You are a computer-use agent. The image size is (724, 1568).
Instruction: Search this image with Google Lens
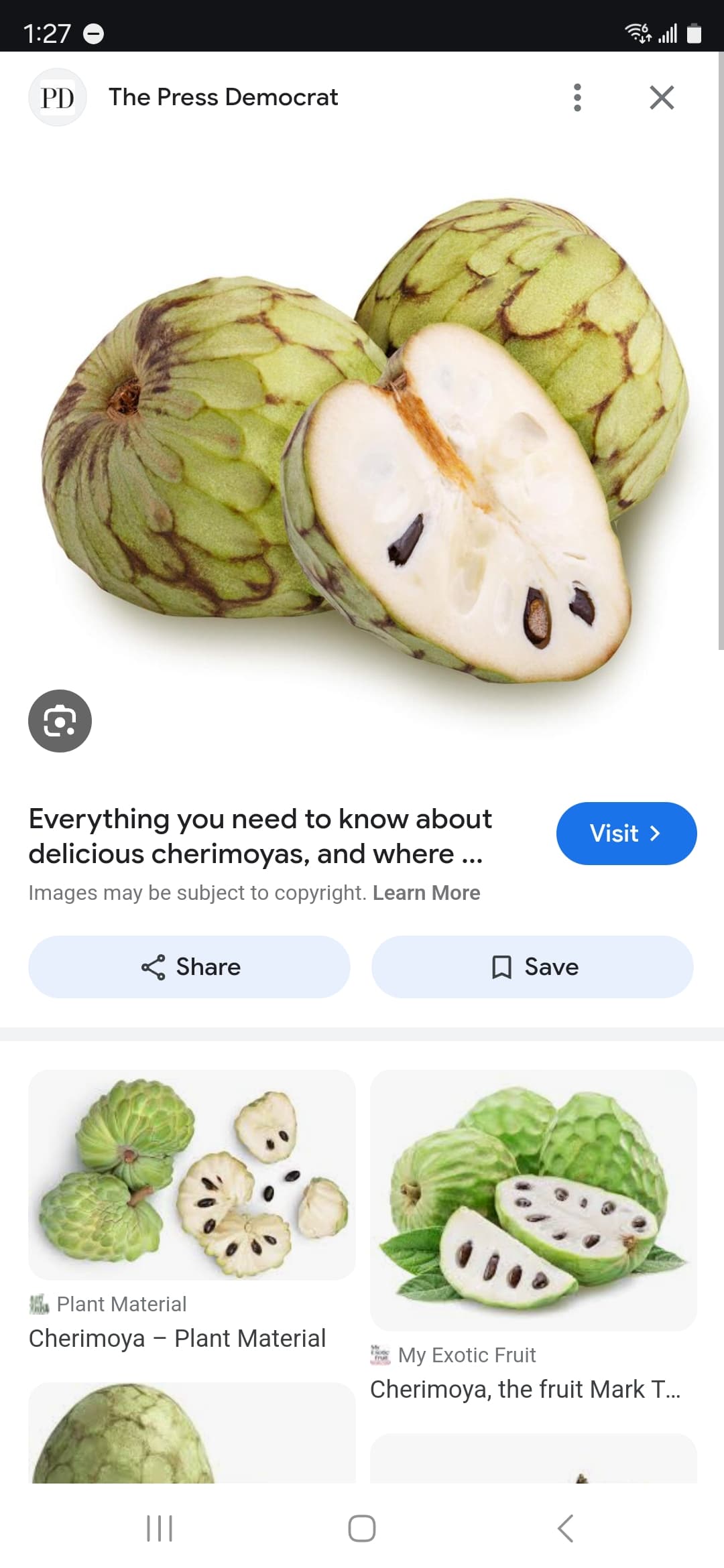tap(60, 721)
